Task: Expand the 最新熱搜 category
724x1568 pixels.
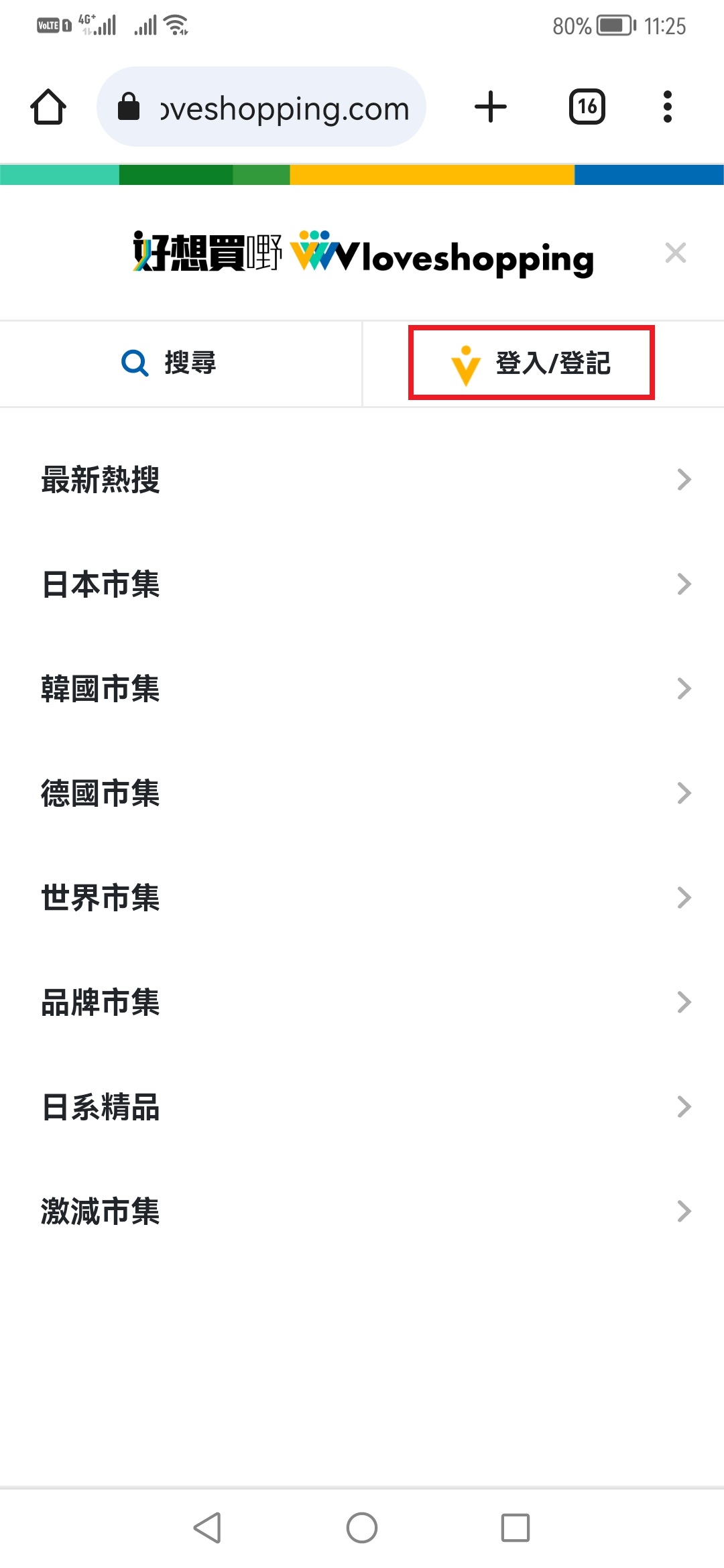Action: click(x=362, y=480)
